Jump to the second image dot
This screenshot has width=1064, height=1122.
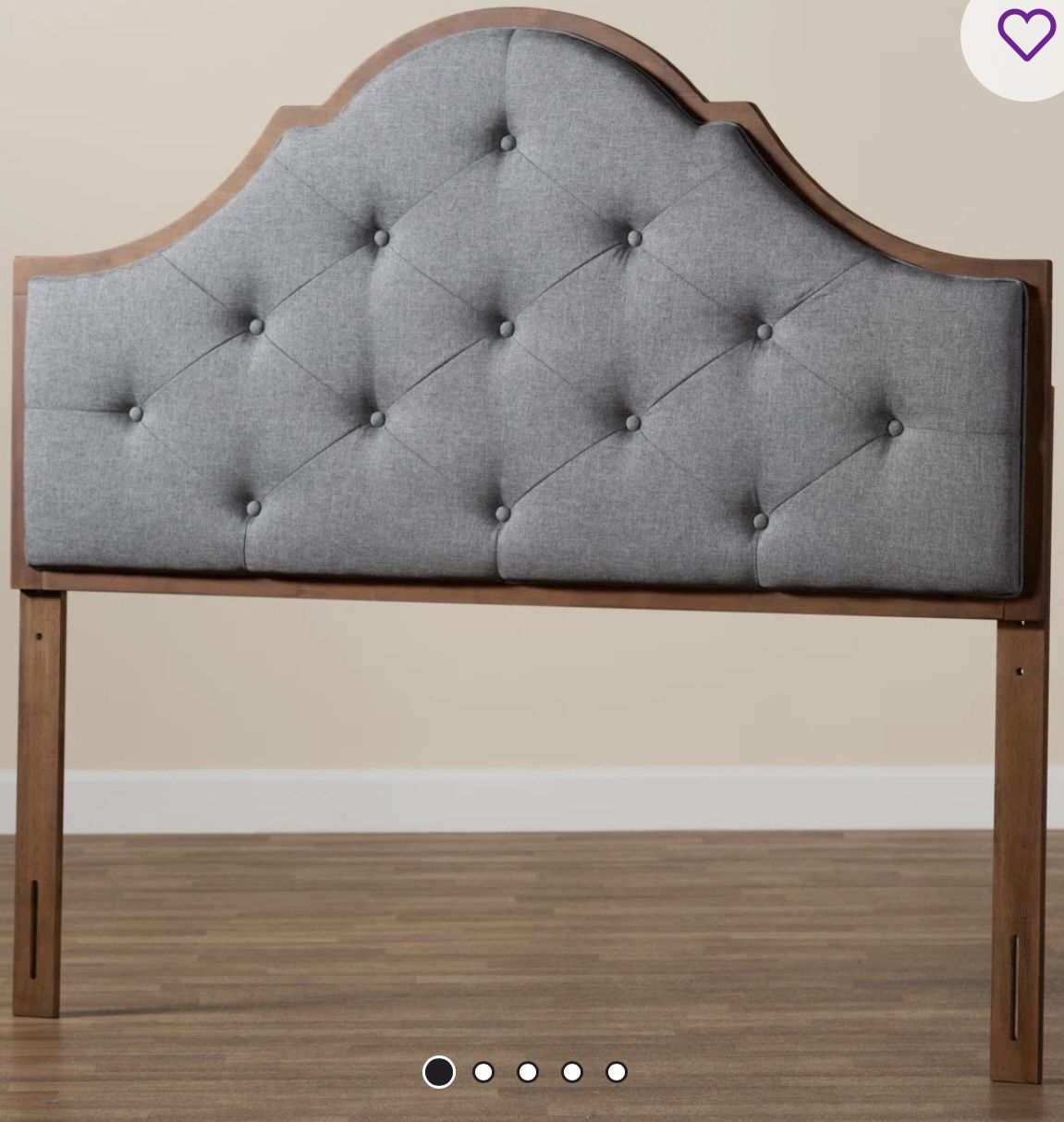(x=483, y=1072)
